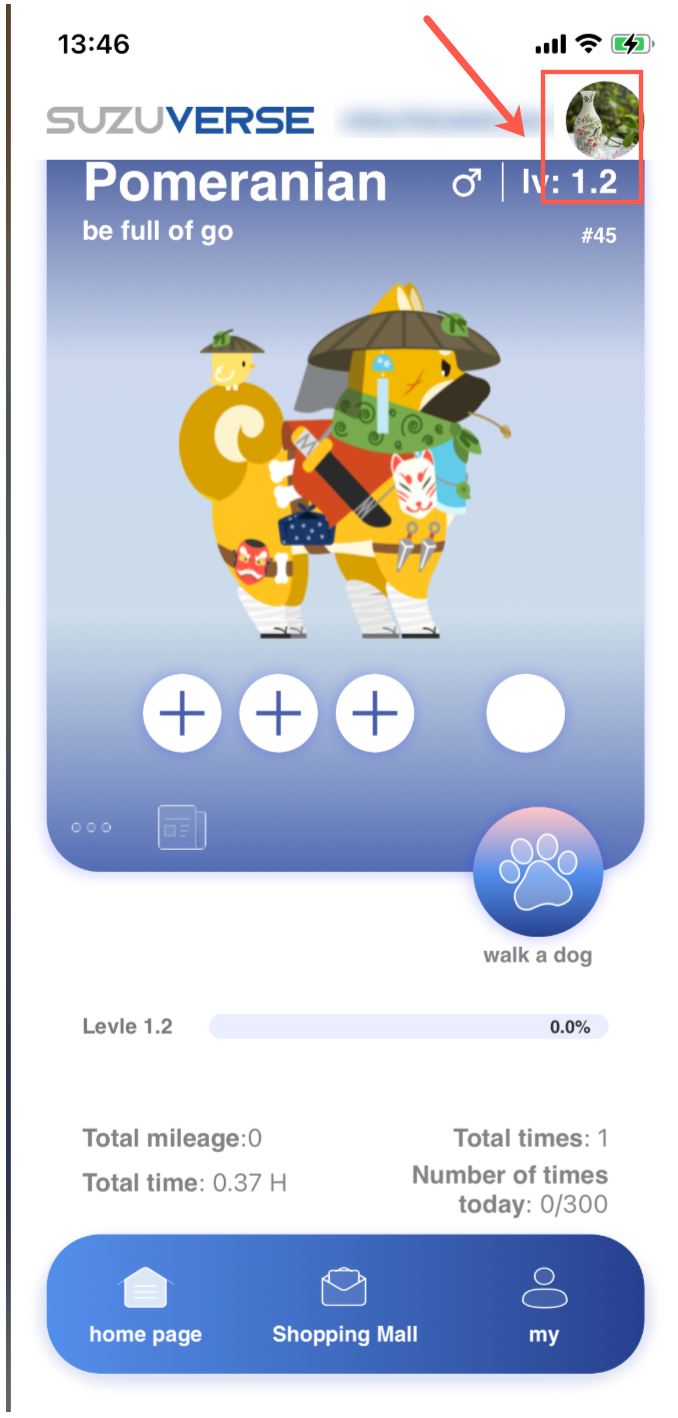Viewport: 678px width, 1418px height.
Task: Open the profile avatar in the top corner
Action: pos(601,121)
